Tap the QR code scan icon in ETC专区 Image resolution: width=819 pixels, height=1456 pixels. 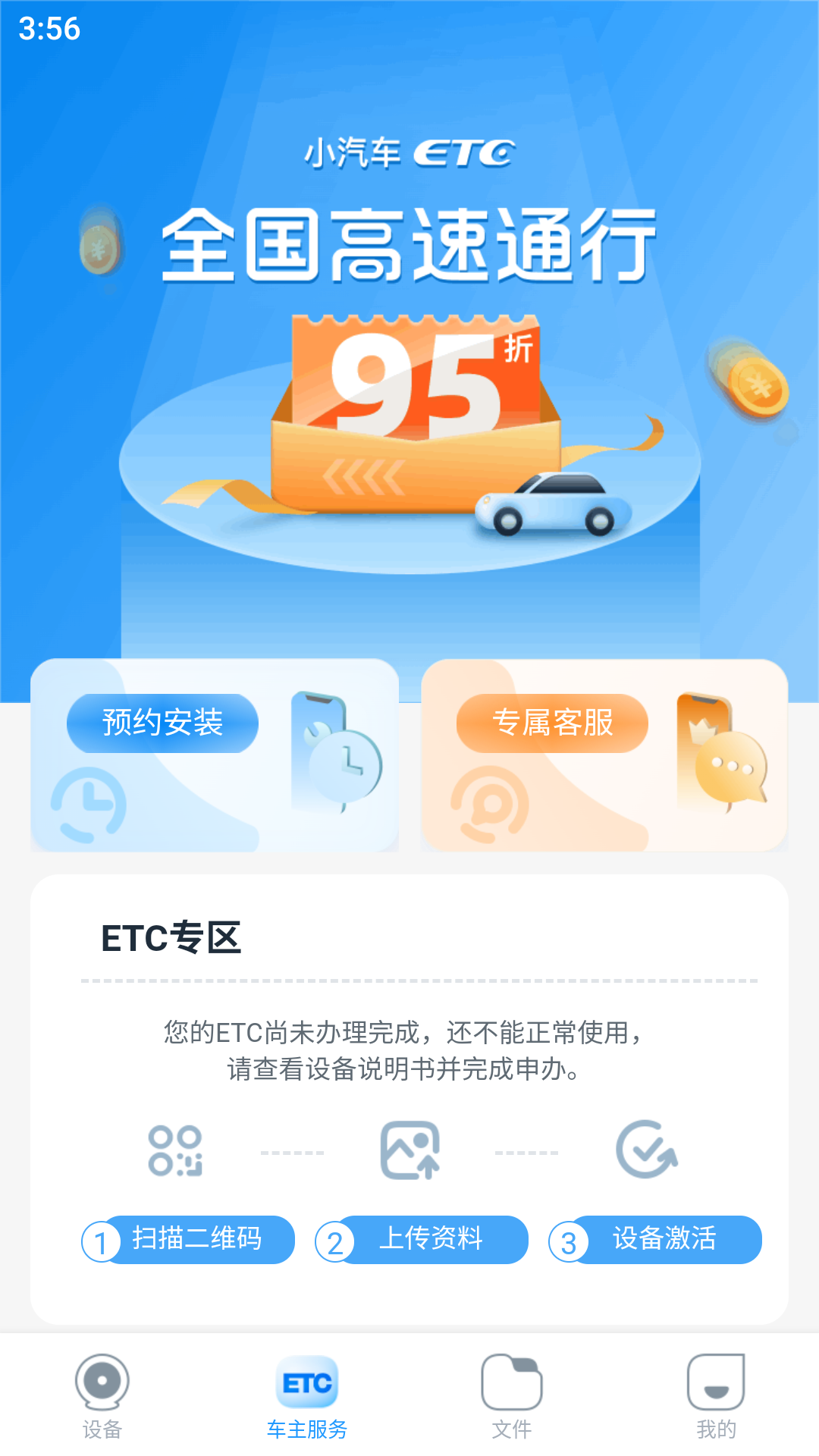(x=176, y=1150)
